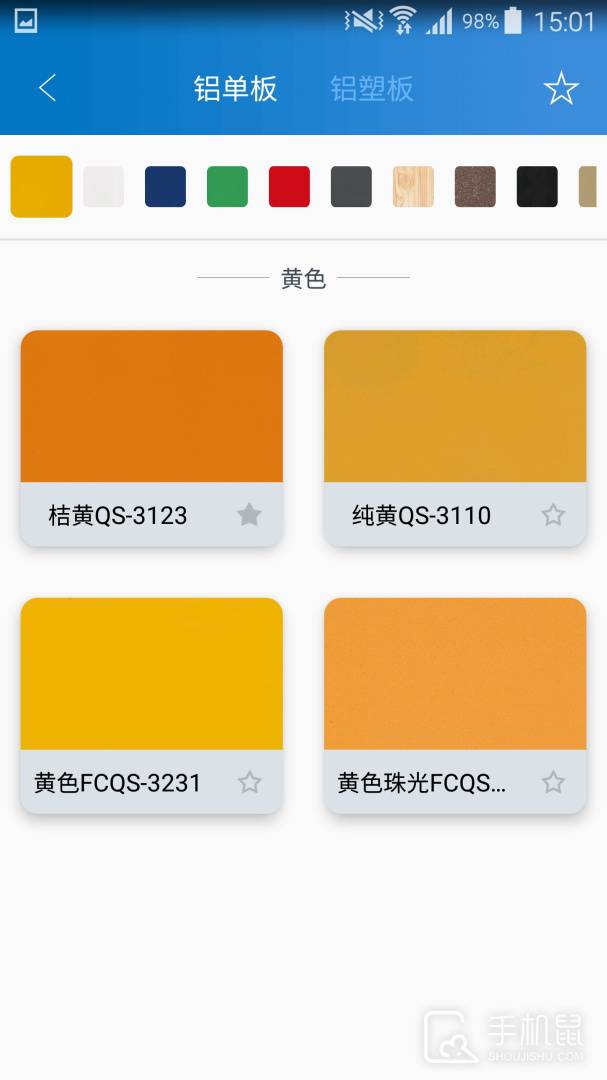The image size is (607, 1080).
Task: Go back using the top-left arrow
Action: click(47, 88)
